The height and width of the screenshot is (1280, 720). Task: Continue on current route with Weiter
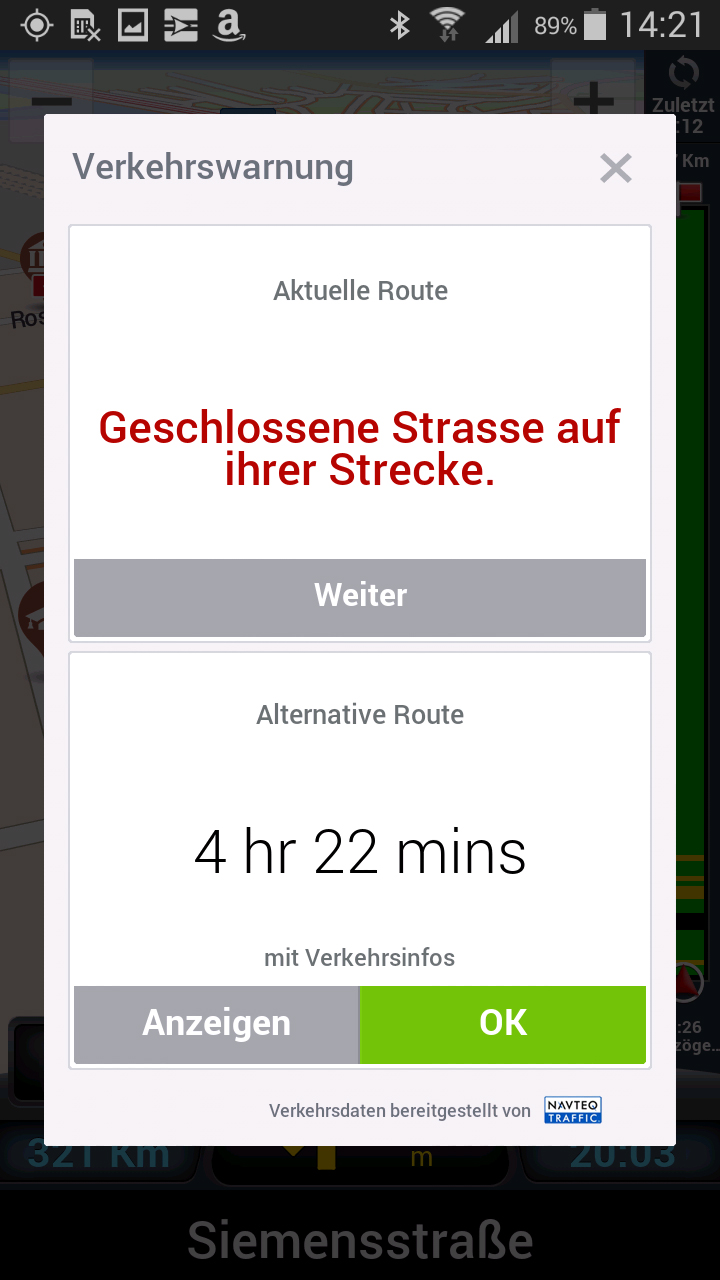coord(360,597)
